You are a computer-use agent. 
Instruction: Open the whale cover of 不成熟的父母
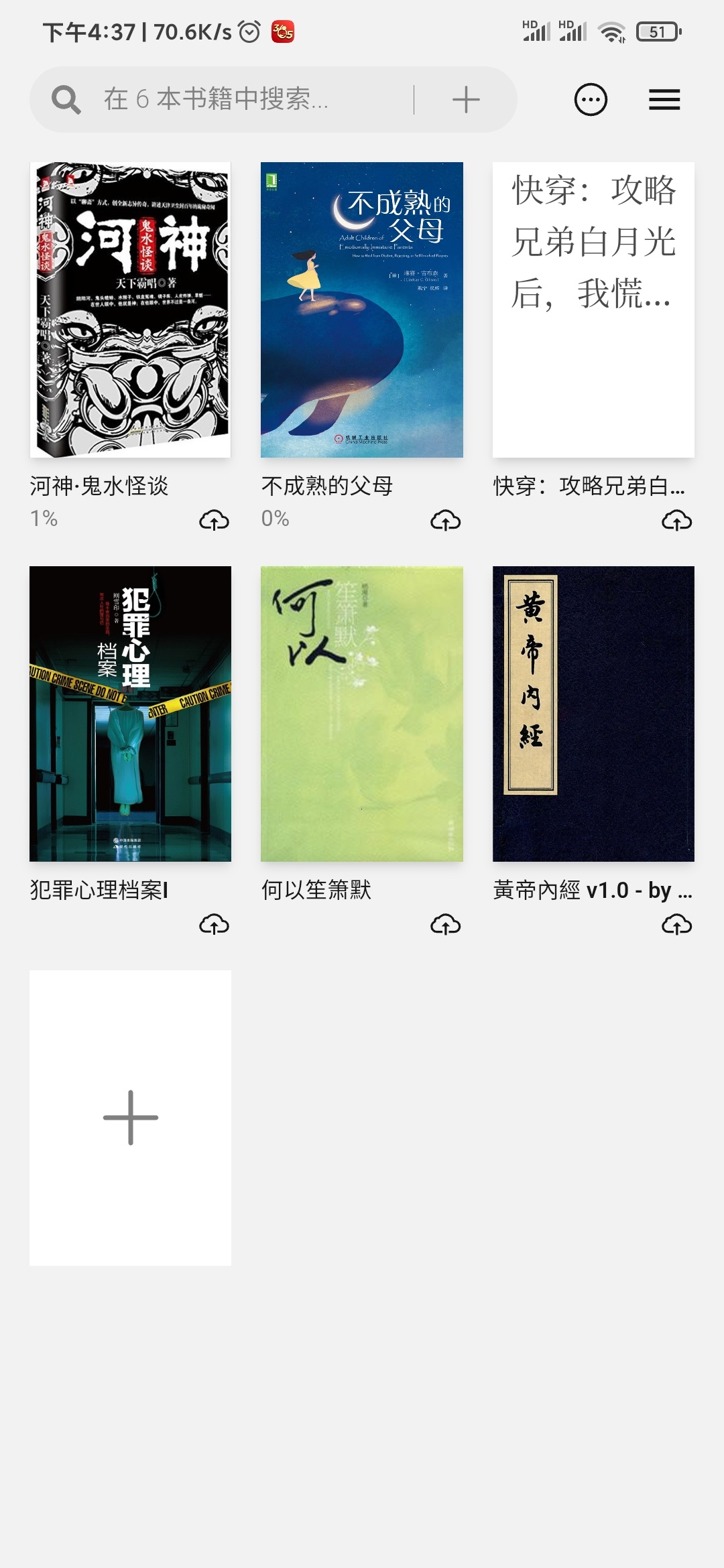(x=361, y=308)
